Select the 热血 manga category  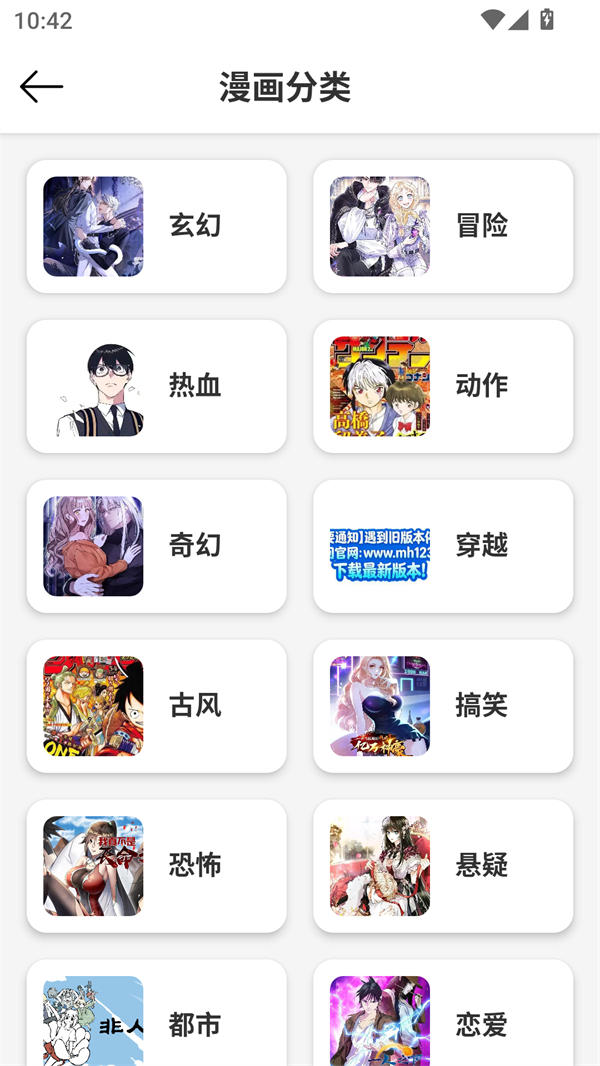click(156, 386)
